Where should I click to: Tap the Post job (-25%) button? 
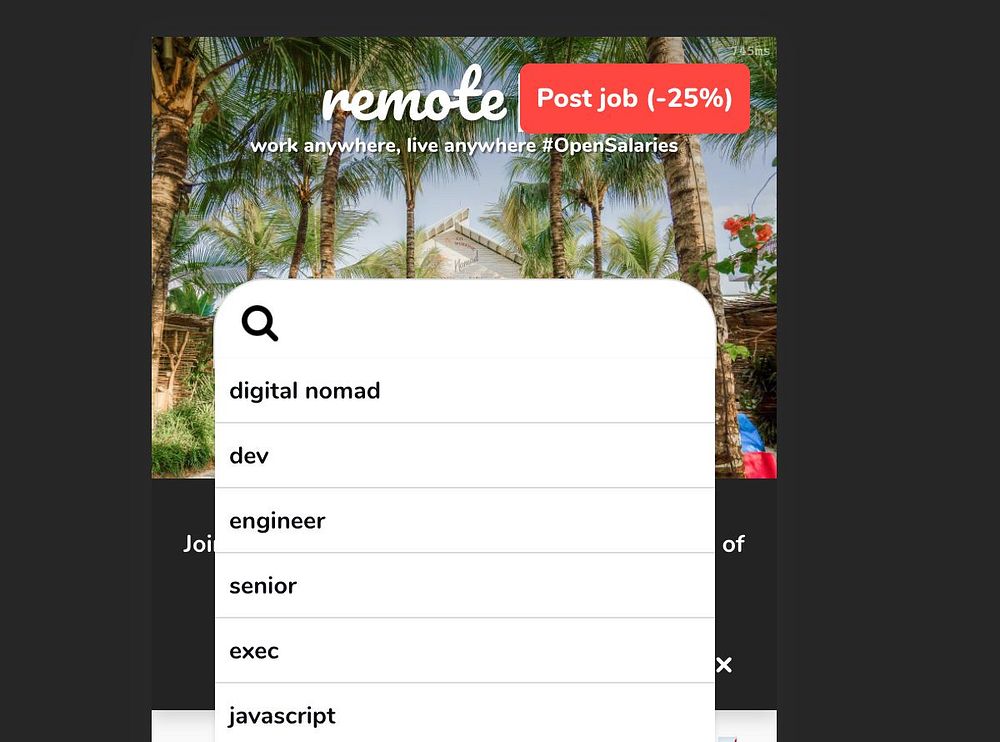[634, 99]
